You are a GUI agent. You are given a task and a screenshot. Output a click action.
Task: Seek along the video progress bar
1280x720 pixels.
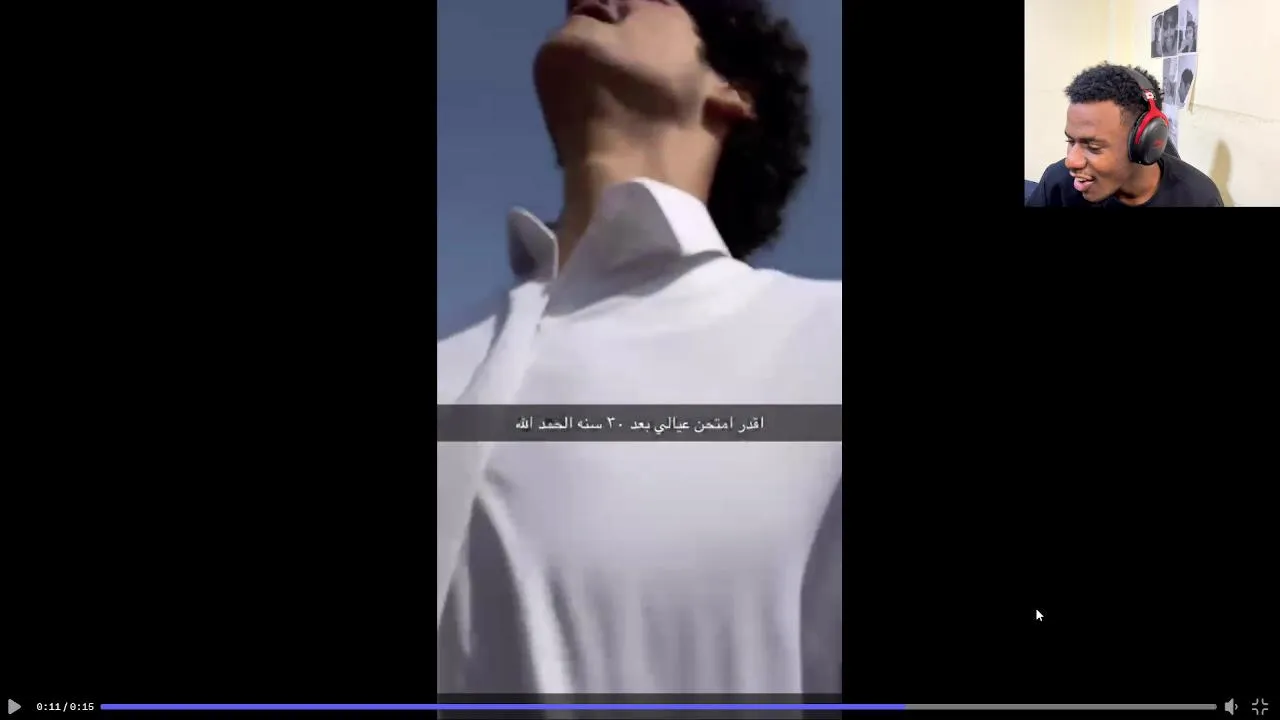click(658, 707)
